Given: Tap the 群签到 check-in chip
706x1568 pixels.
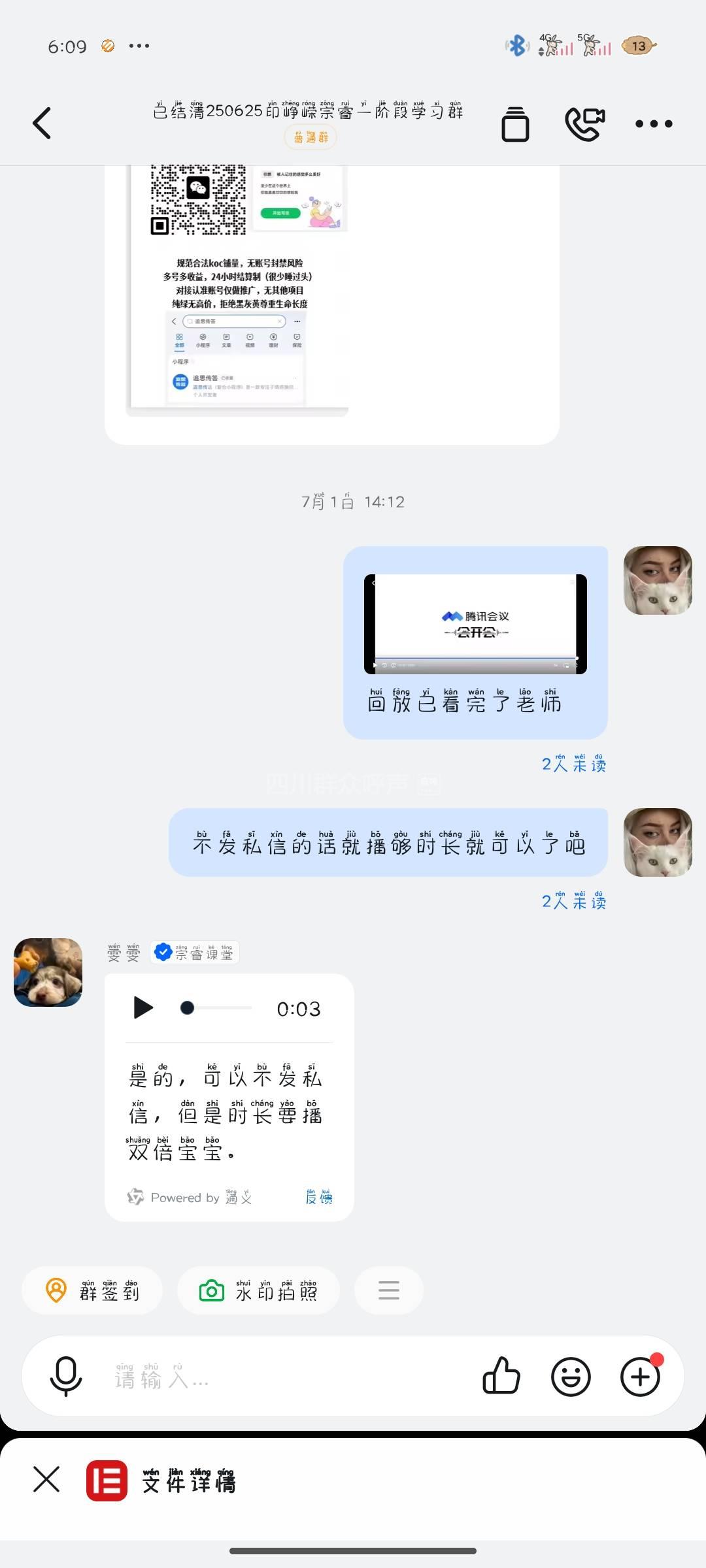Looking at the screenshot, I should click(x=92, y=1290).
